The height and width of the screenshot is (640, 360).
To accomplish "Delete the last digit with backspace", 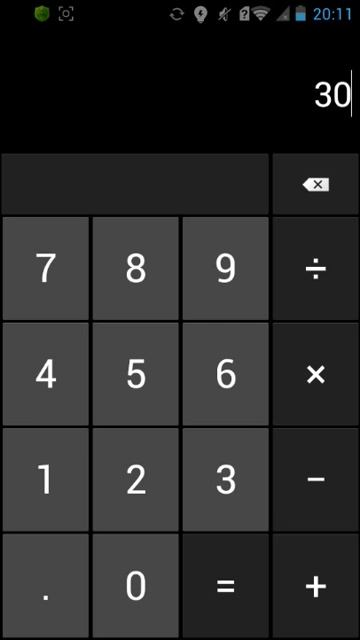I will pos(316,184).
